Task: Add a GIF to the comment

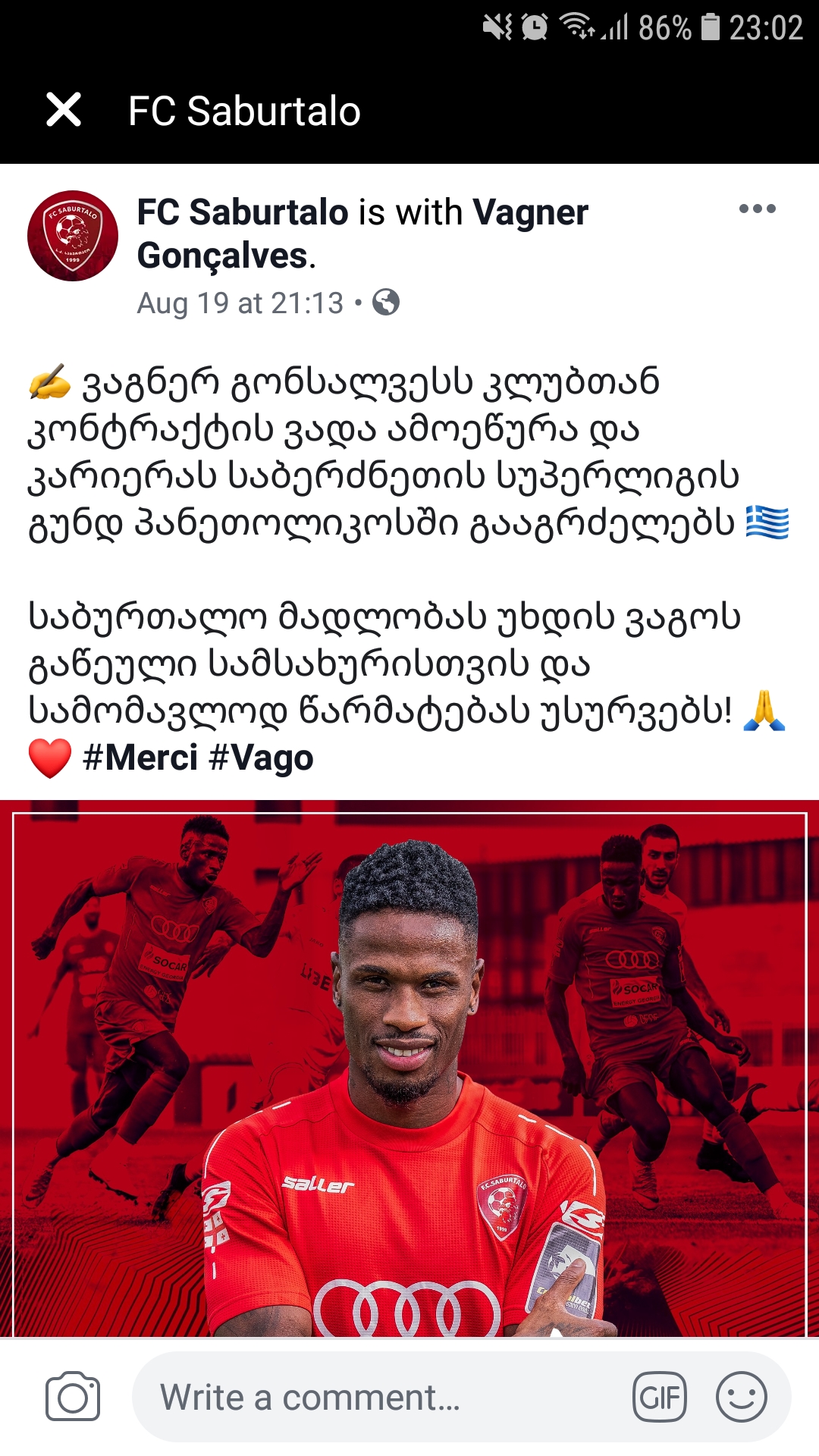Action: (659, 1396)
